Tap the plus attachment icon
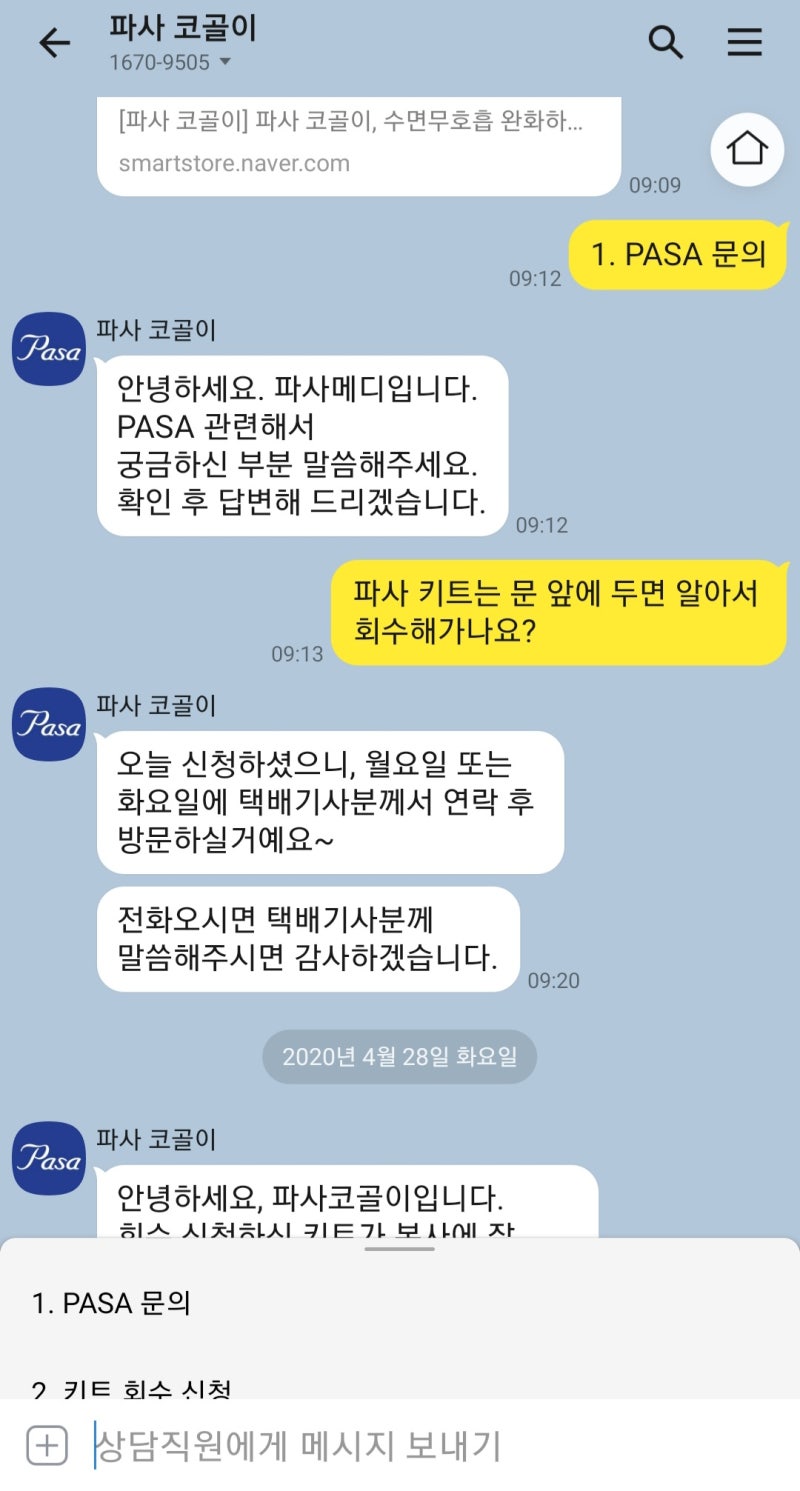 coord(46,1446)
